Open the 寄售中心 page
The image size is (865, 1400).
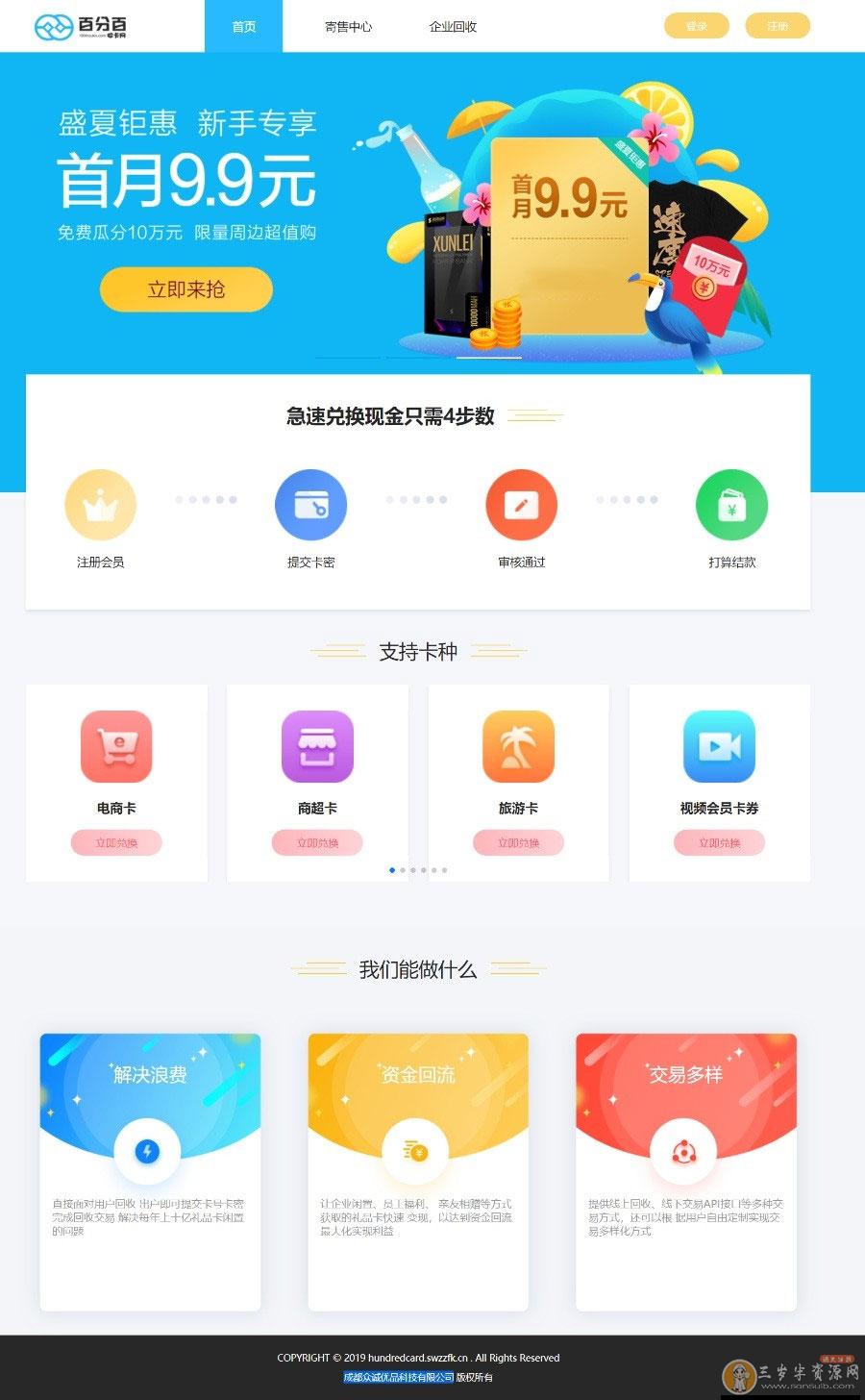pyautogui.click(x=348, y=26)
